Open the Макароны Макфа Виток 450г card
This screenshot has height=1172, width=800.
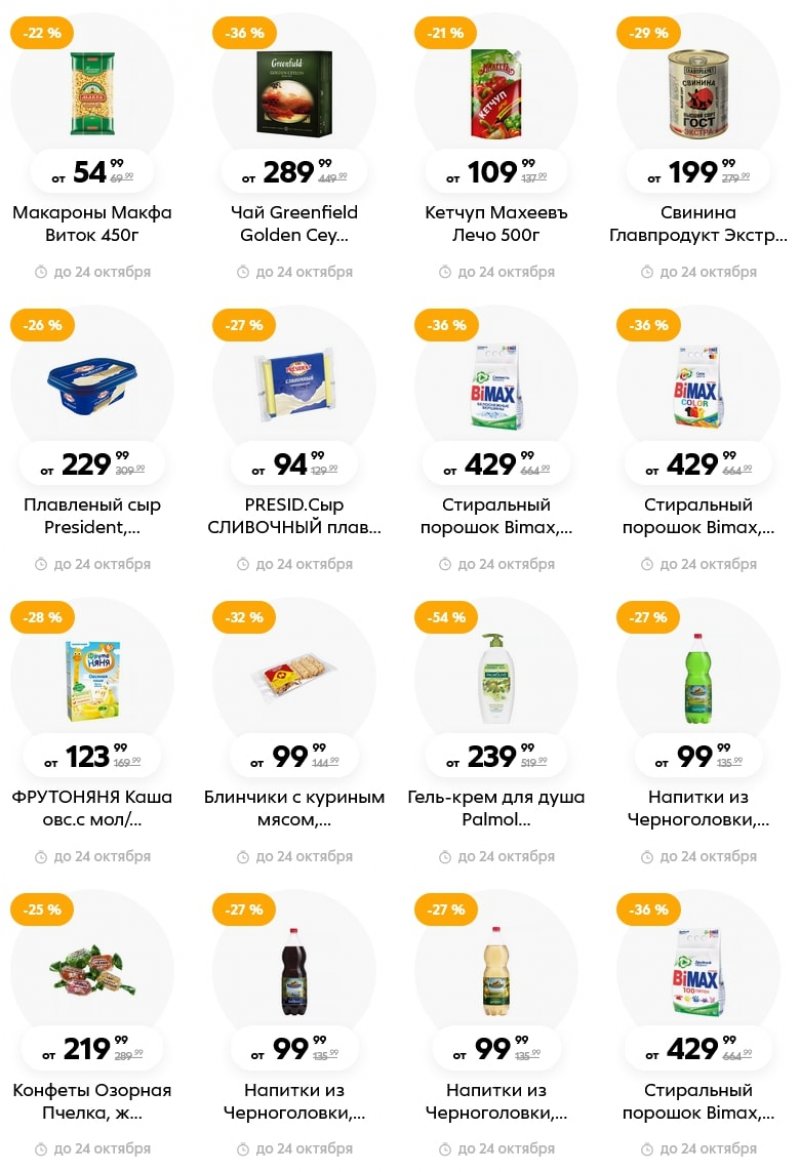click(x=92, y=223)
